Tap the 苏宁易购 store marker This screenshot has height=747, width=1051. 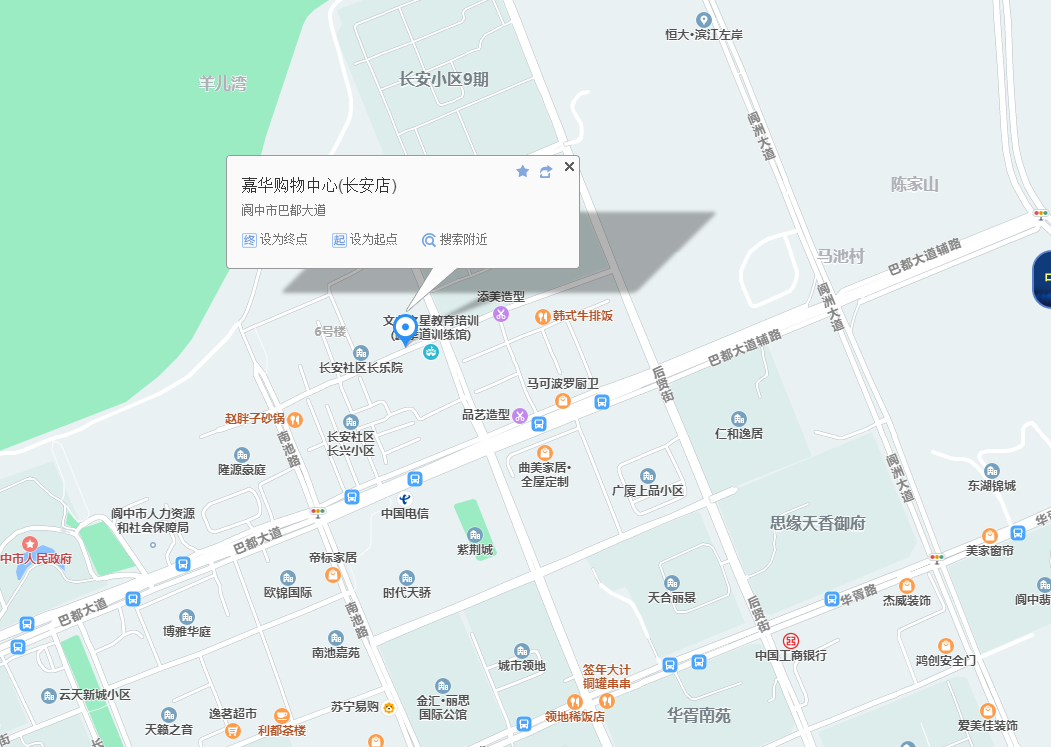point(388,708)
